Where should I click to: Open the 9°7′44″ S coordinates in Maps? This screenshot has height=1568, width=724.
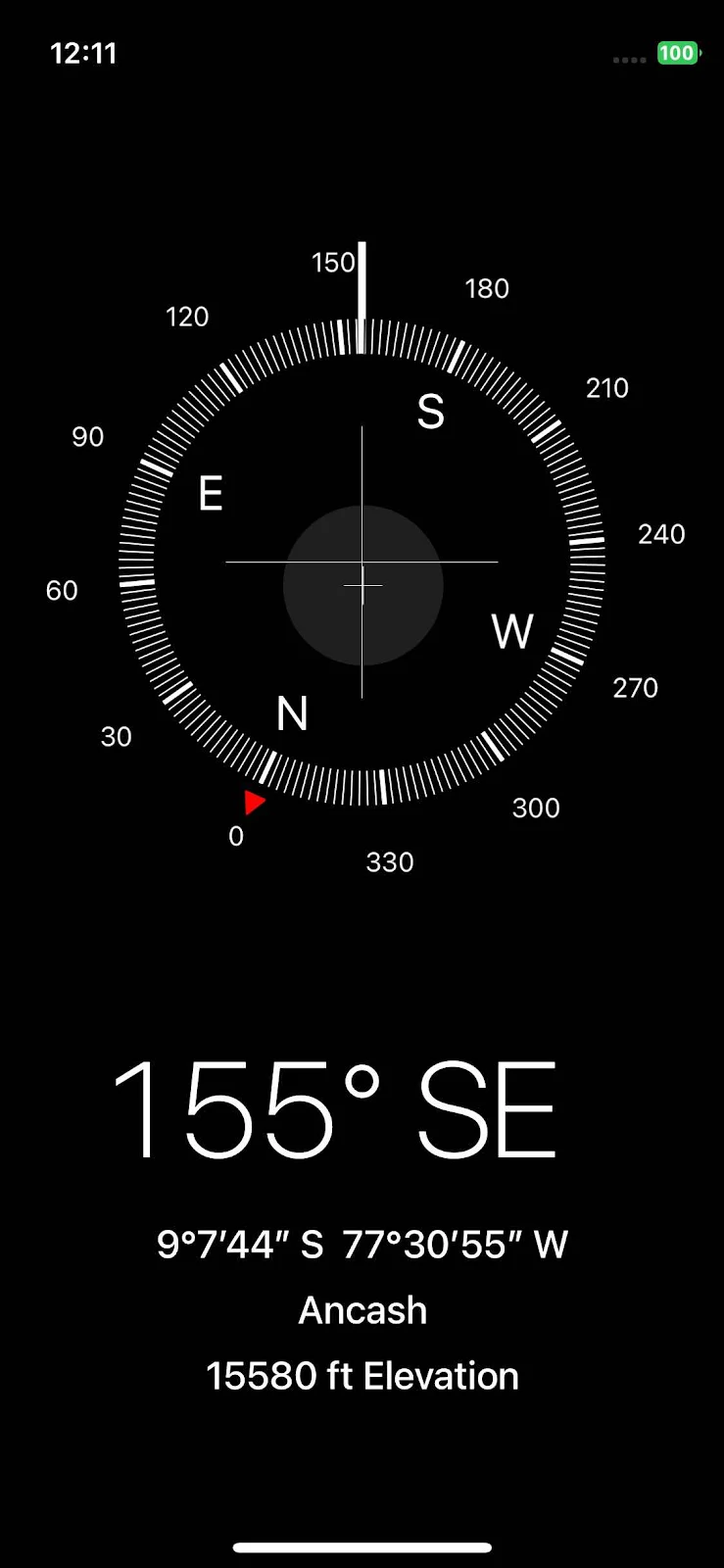click(362, 1245)
